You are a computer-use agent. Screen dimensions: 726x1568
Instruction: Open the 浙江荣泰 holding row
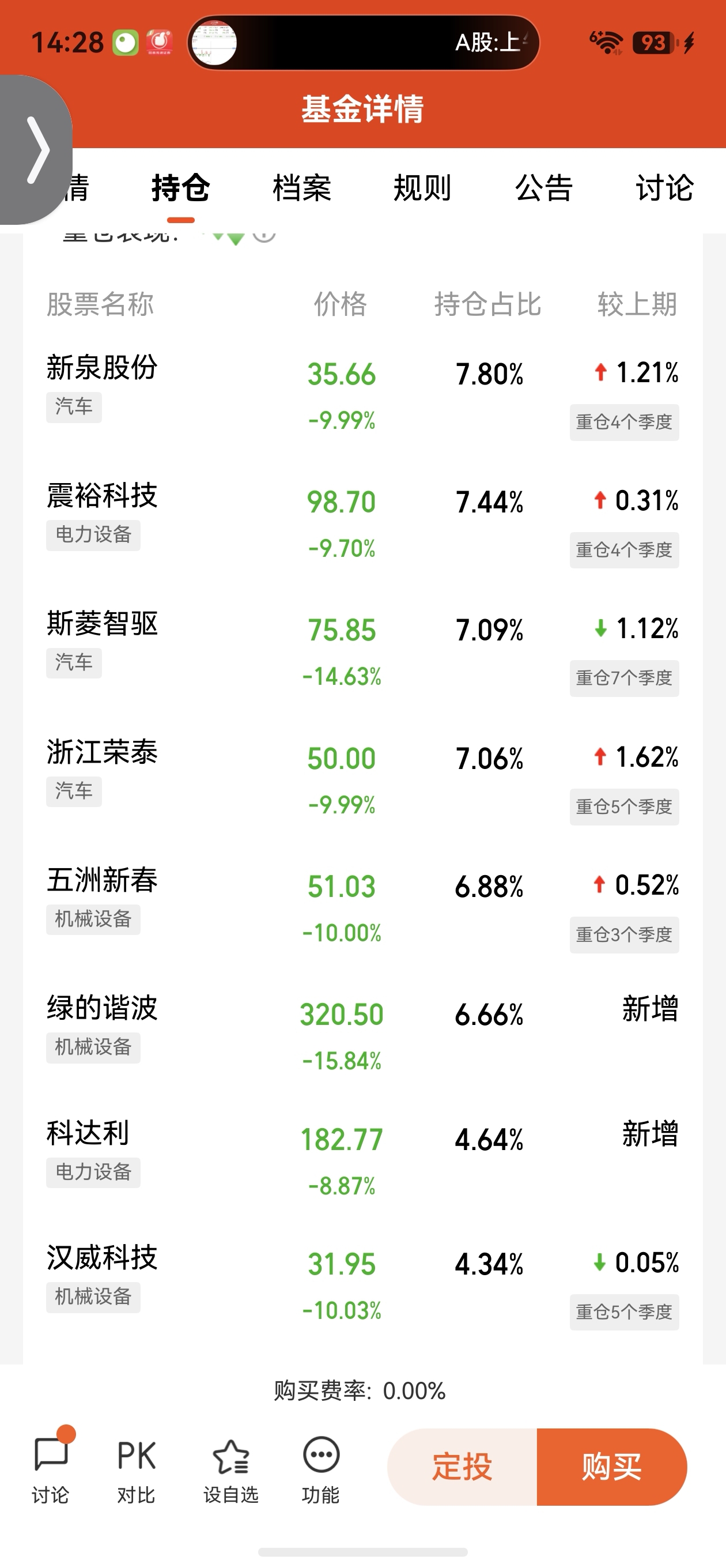point(362,779)
